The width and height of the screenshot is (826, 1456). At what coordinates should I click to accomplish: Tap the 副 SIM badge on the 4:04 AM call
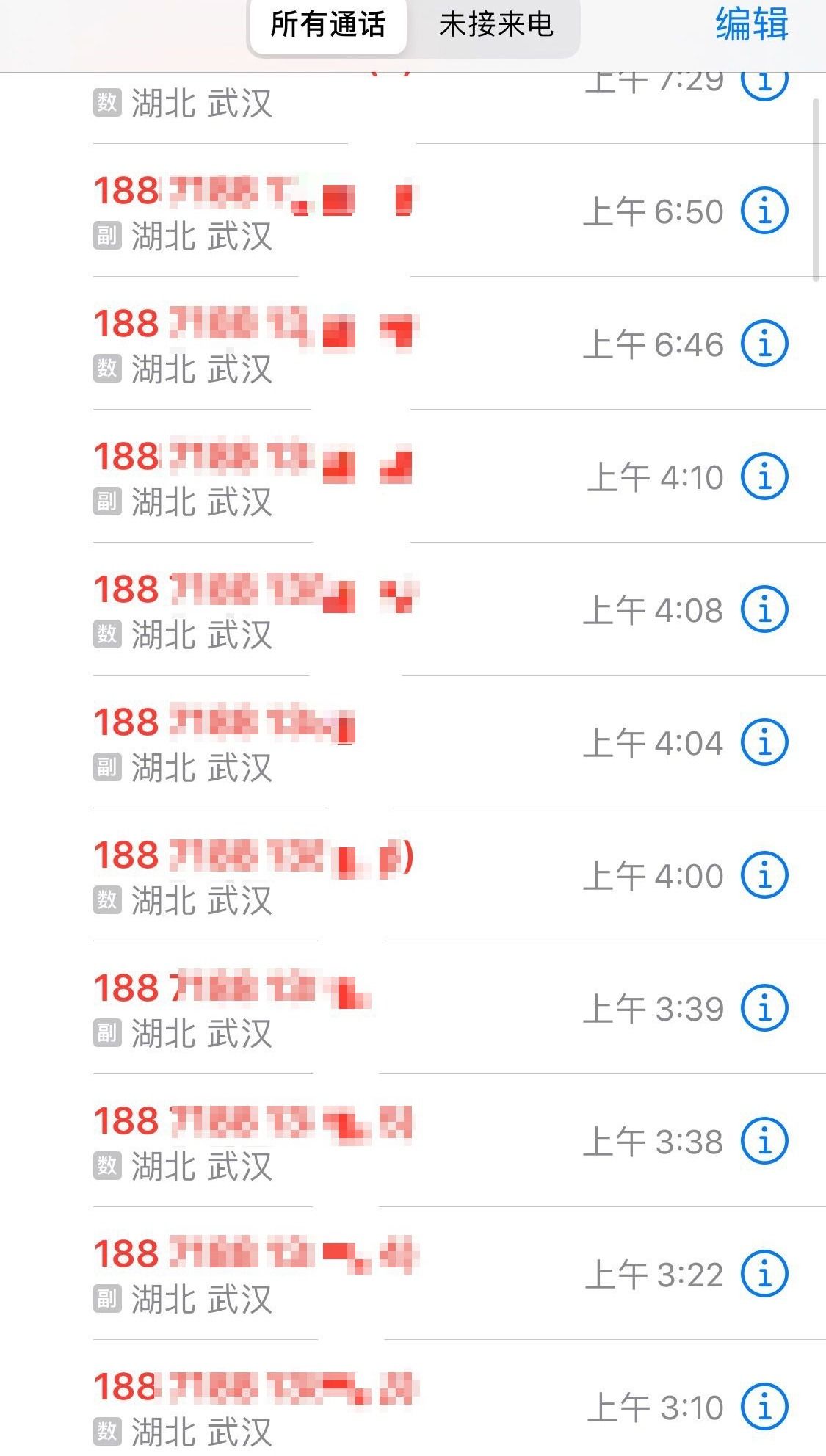[105, 767]
